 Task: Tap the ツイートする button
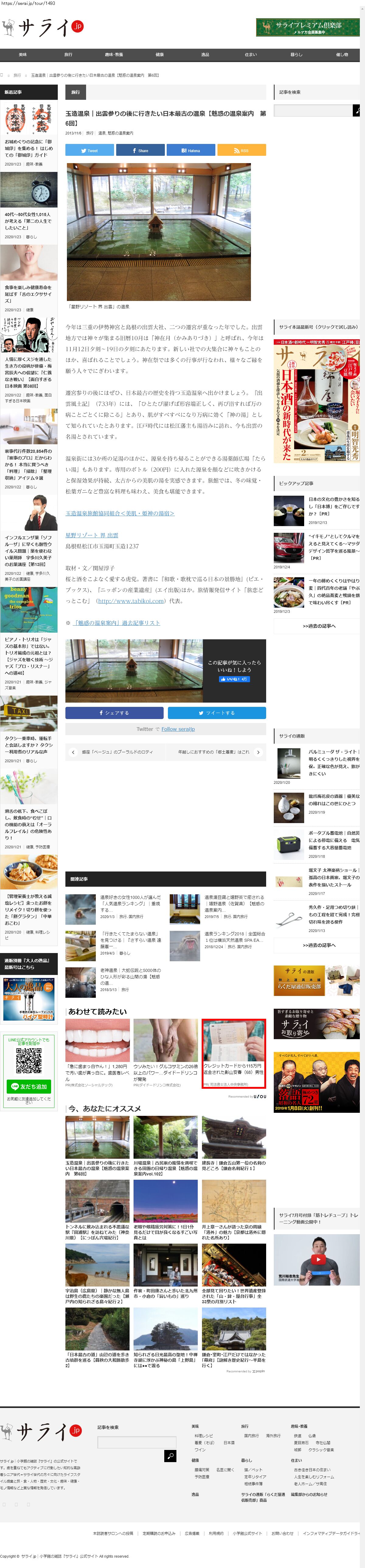[217, 713]
